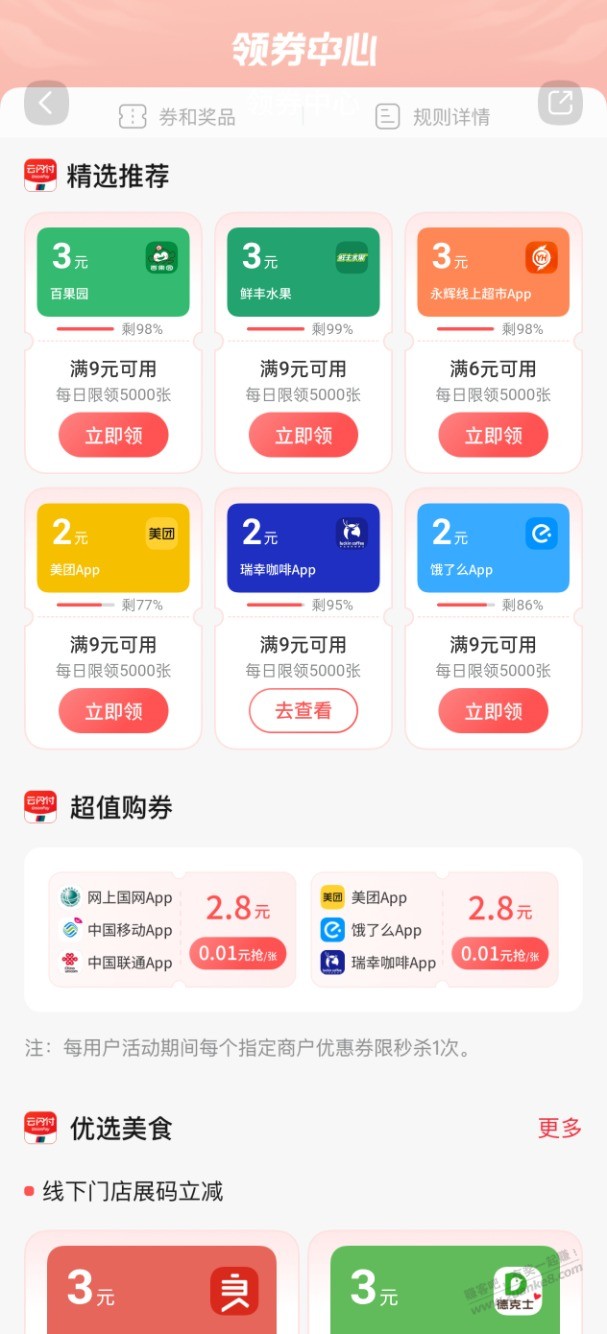Image resolution: width=607 pixels, height=1334 pixels.
Task: Go back using the top-left arrow
Action: pyautogui.click(x=46, y=102)
